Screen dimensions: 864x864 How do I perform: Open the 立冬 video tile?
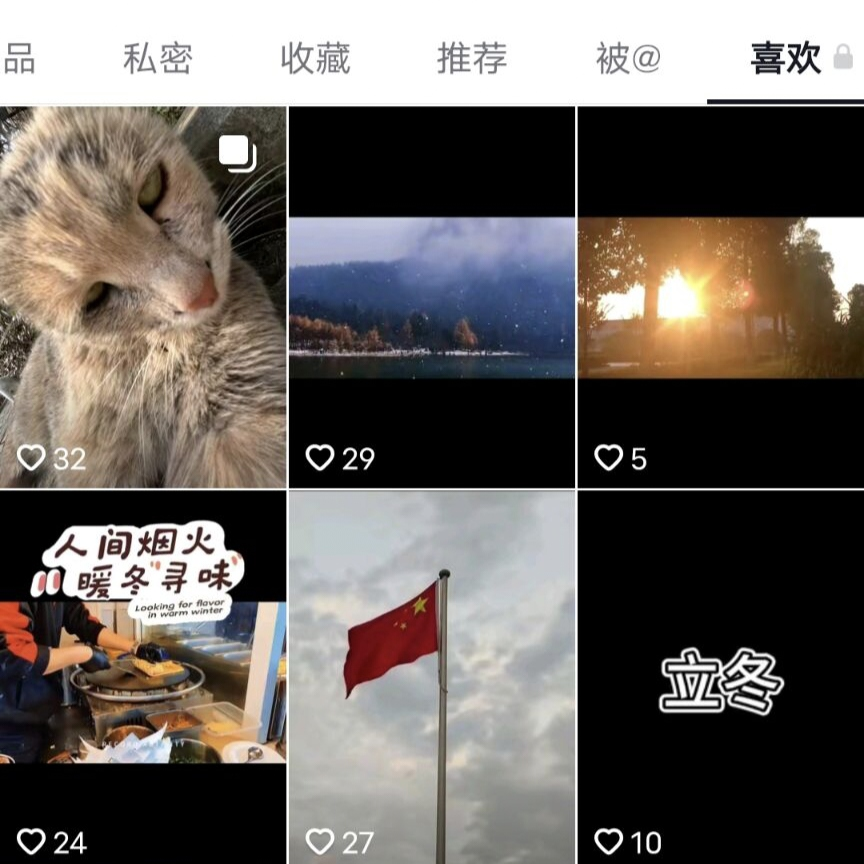point(721,677)
